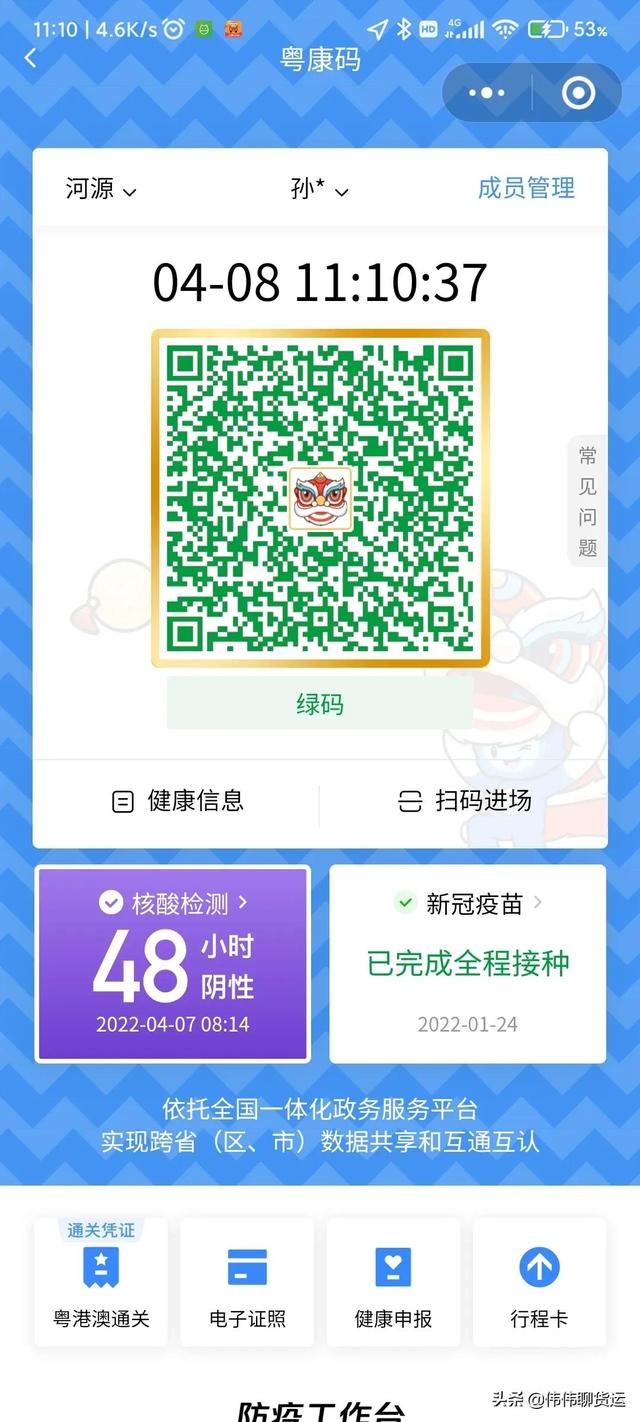Open 成员管理 member management
The height and width of the screenshot is (1422, 640).
pos(526,188)
